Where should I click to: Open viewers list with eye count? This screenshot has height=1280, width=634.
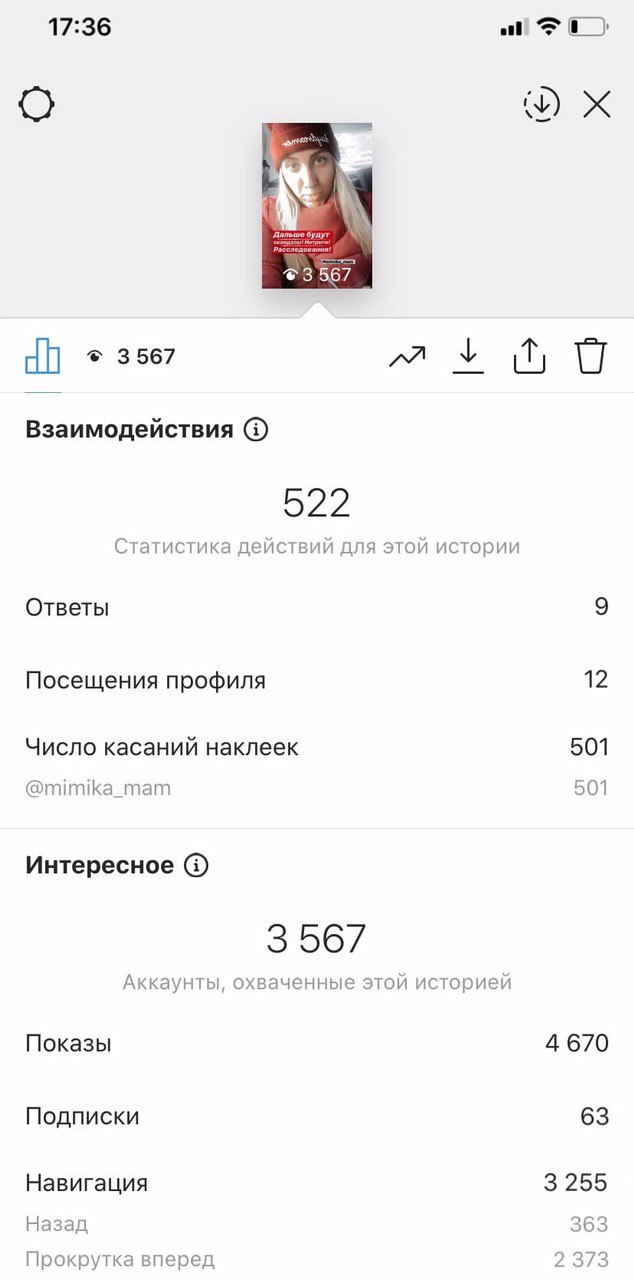131,356
